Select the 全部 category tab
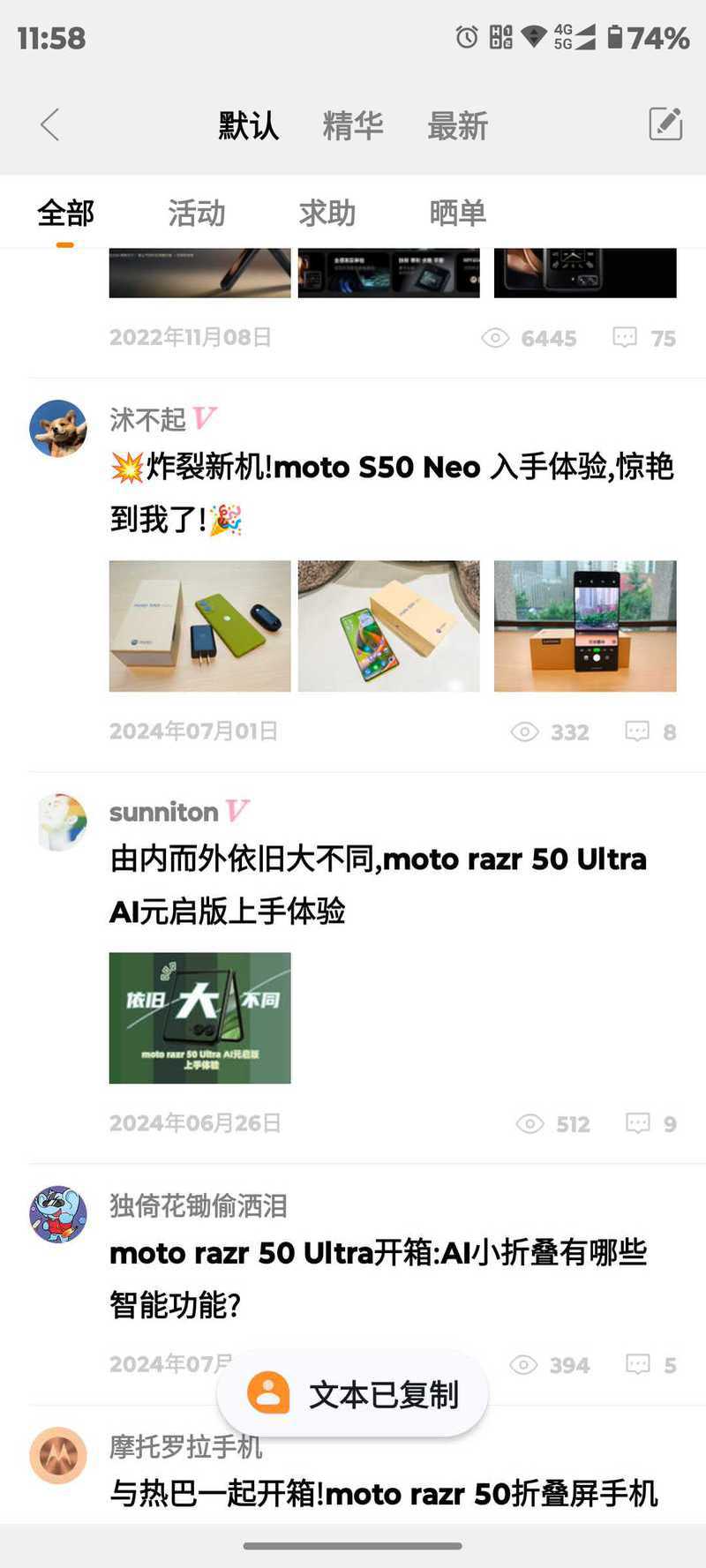The height and width of the screenshot is (1568, 706). click(x=65, y=213)
